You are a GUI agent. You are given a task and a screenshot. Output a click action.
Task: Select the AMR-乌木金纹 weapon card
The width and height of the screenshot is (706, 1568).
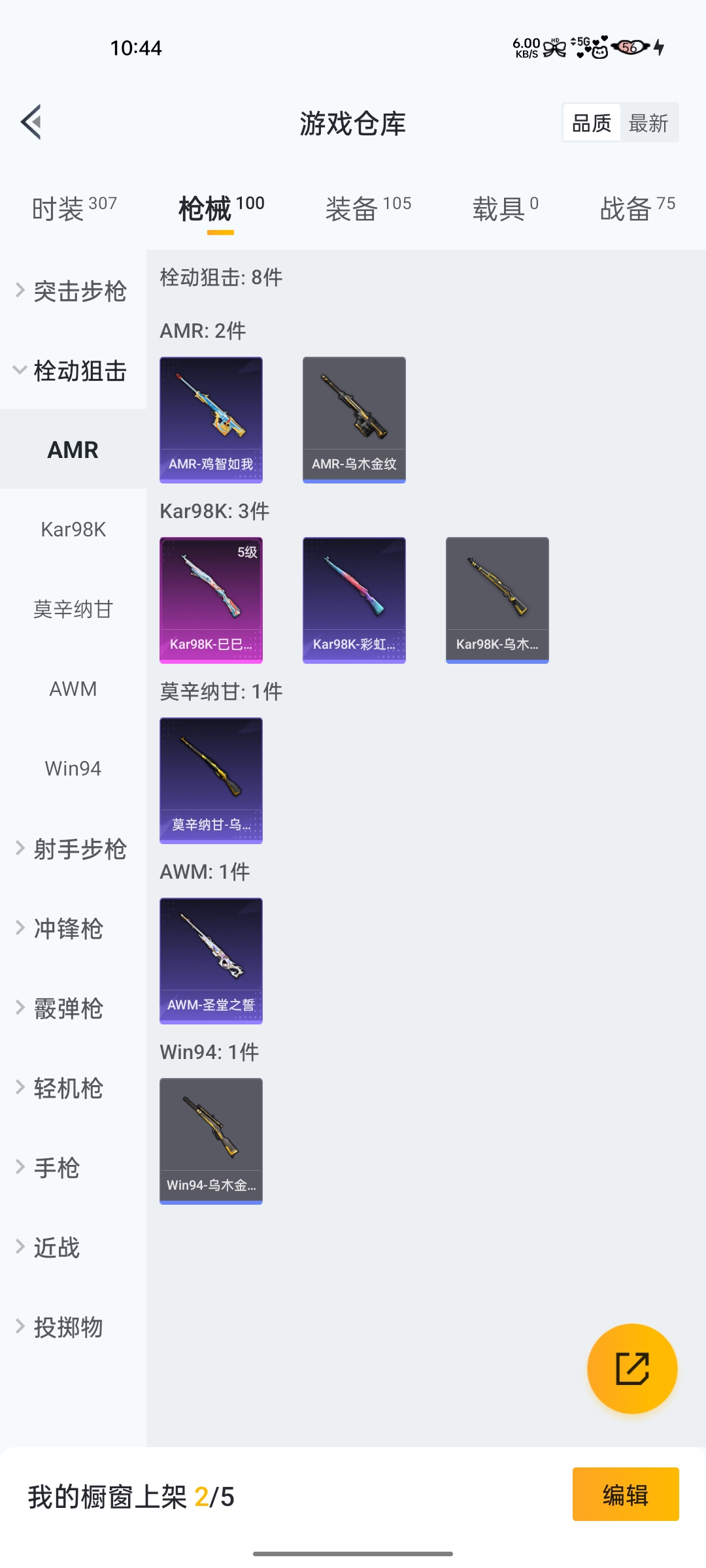[354, 419]
